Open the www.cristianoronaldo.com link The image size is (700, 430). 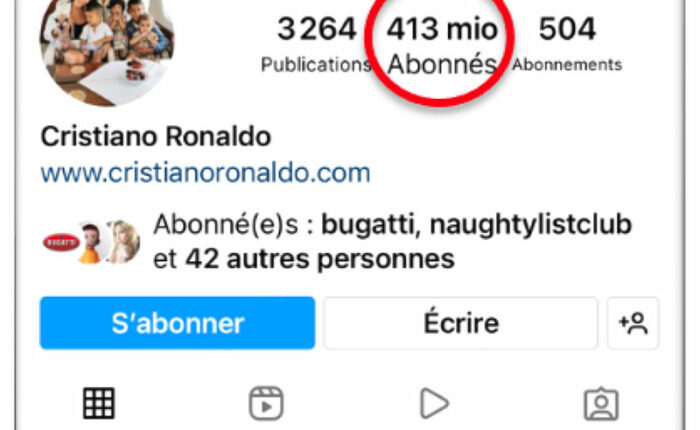205,173
